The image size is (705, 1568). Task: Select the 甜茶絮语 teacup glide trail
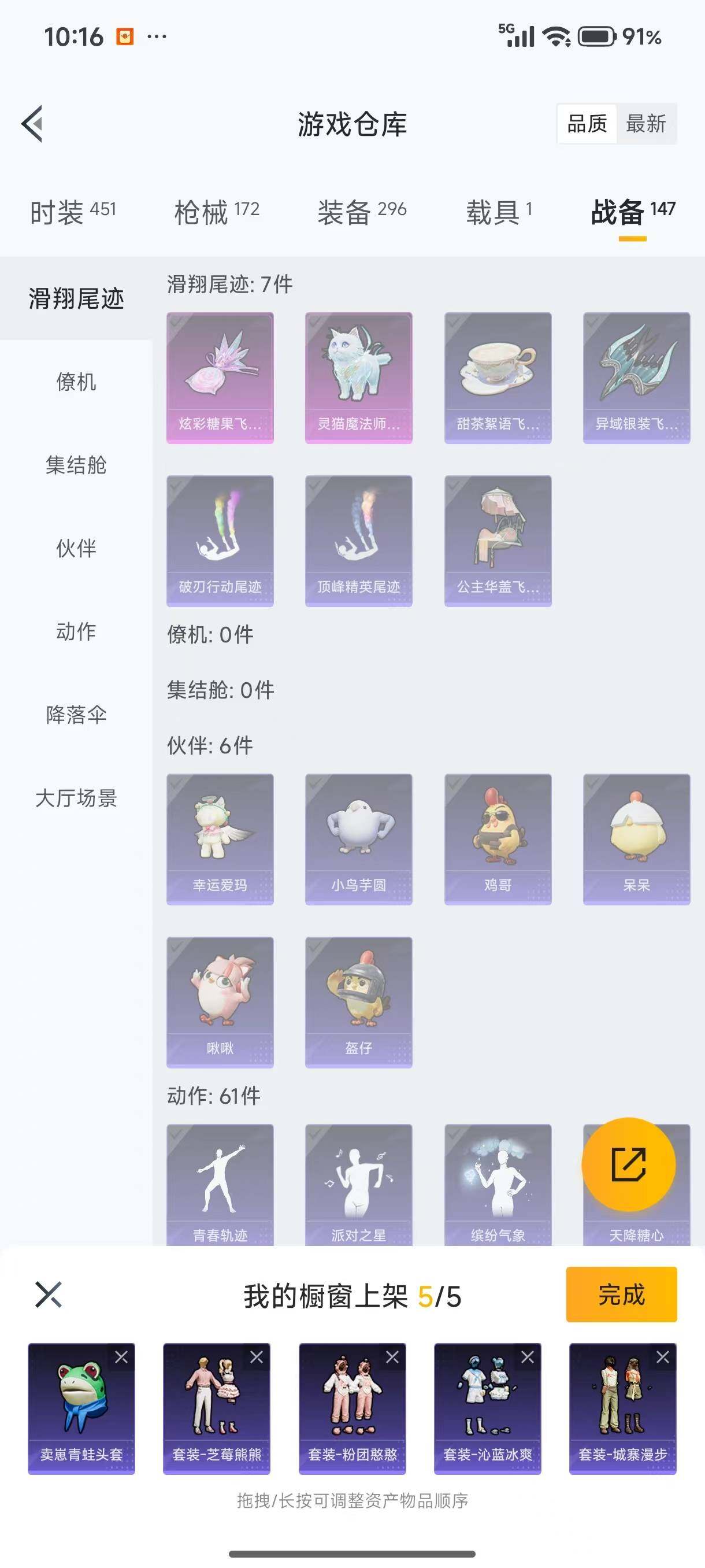click(498, 376)
